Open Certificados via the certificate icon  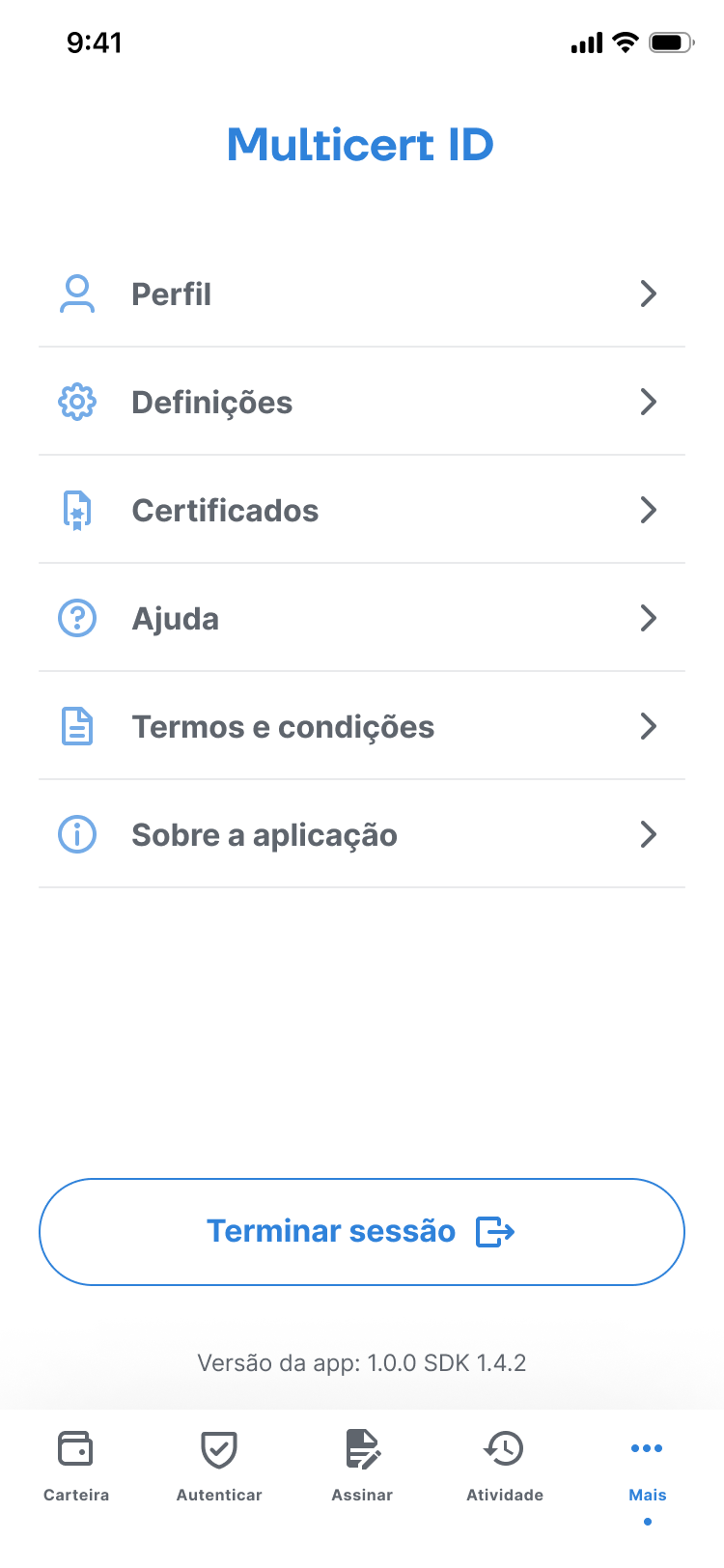click(78, 510)
